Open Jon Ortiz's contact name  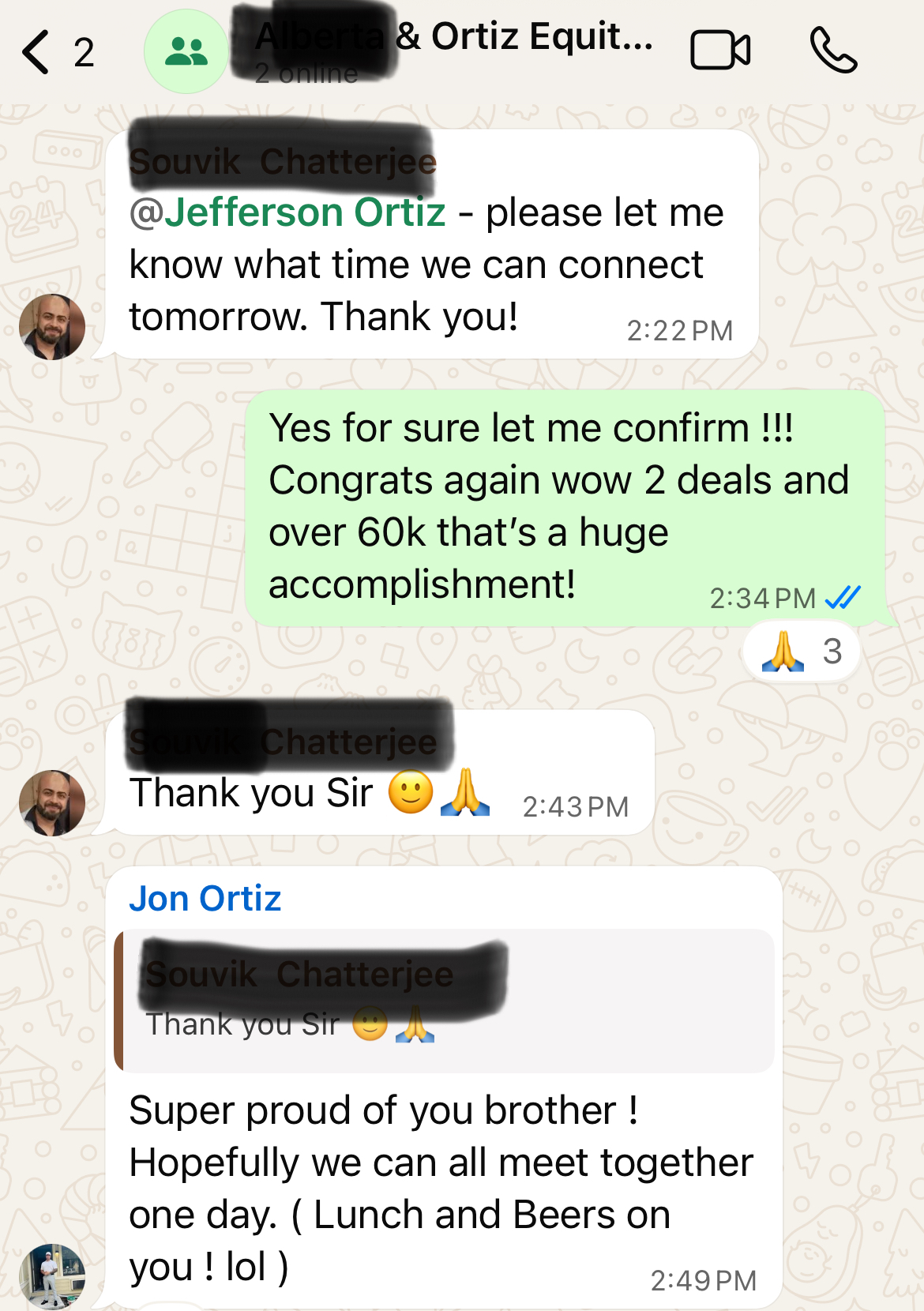[x=205, y=899]
